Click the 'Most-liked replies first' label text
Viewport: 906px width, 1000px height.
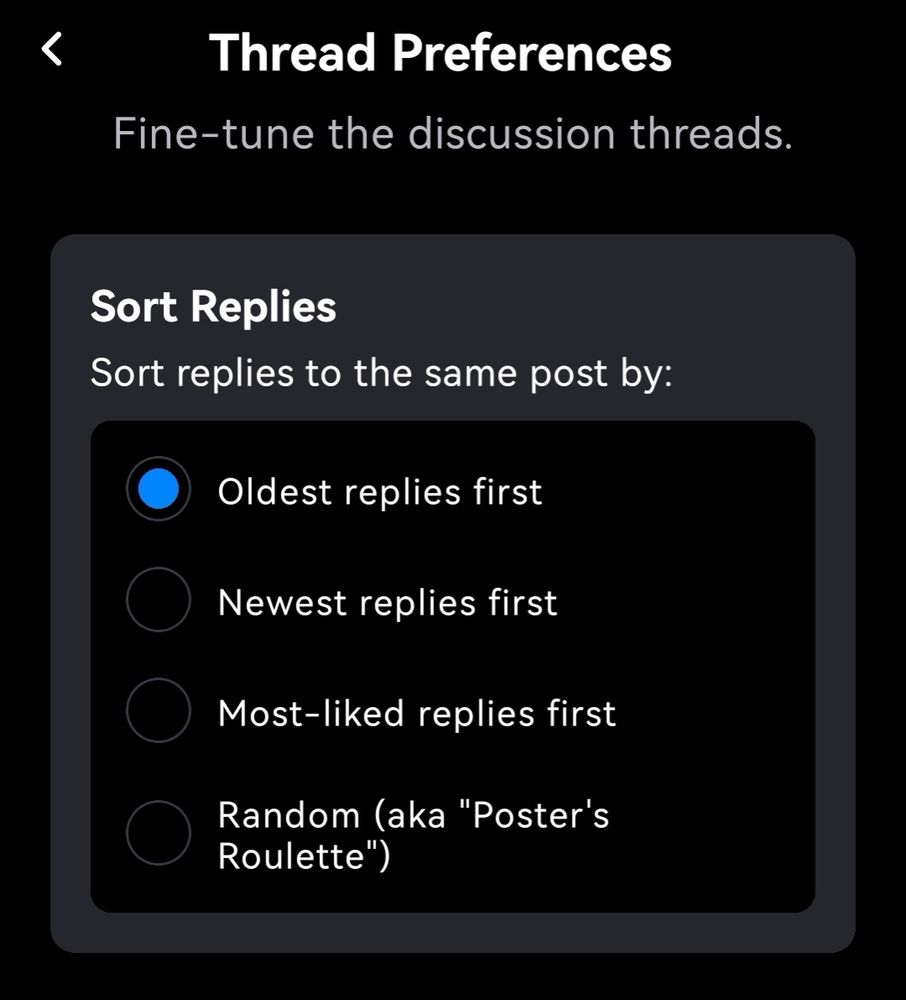(416, 713)
